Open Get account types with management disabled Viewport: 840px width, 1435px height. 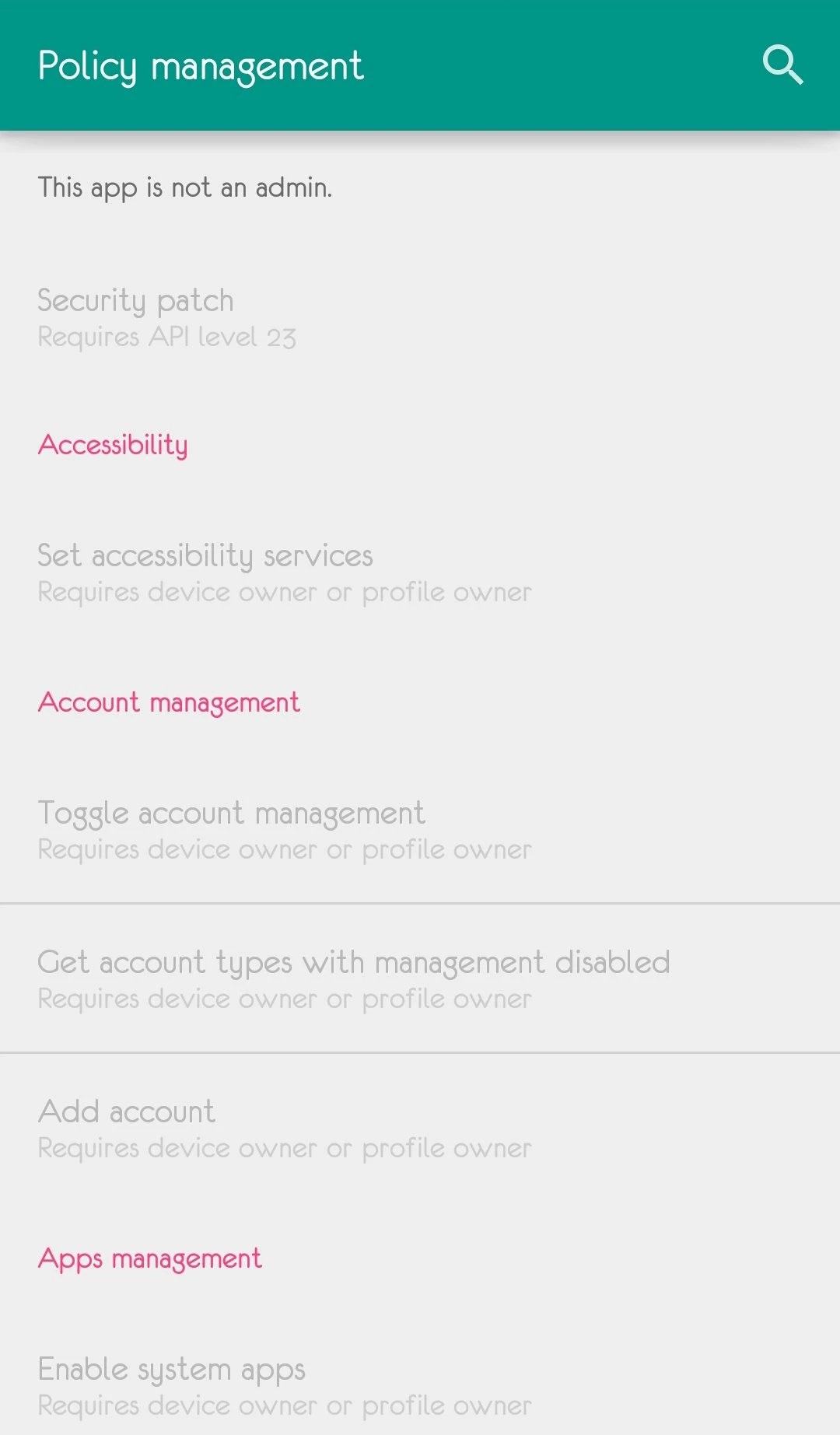pos(420,978)
